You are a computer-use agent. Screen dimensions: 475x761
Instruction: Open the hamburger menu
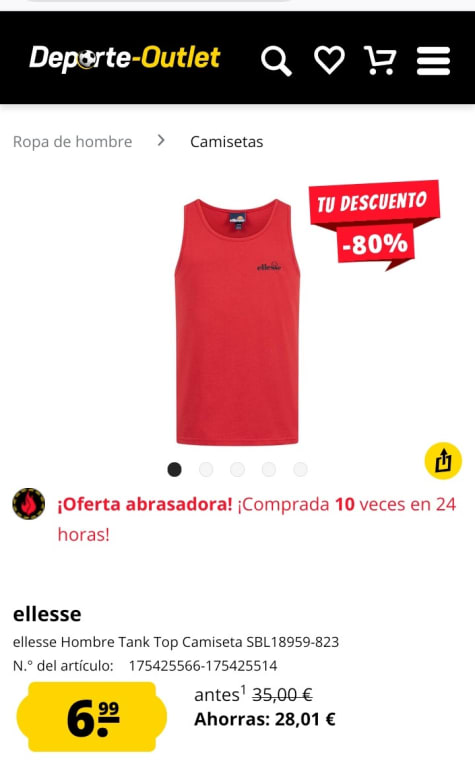(433, 61)
